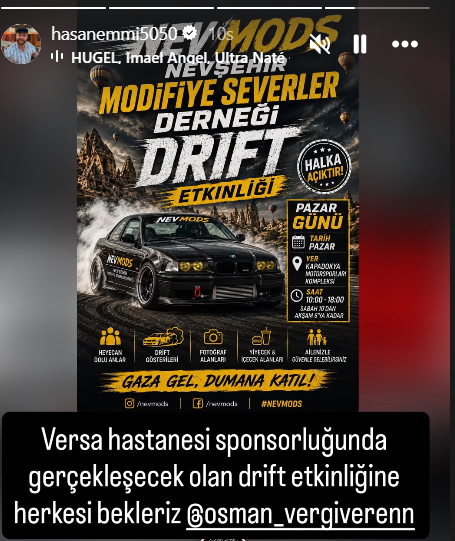This screenshot has width=455, height=541.
Task: Open the three-dot more options menu
Action: [x=405, y=44]
